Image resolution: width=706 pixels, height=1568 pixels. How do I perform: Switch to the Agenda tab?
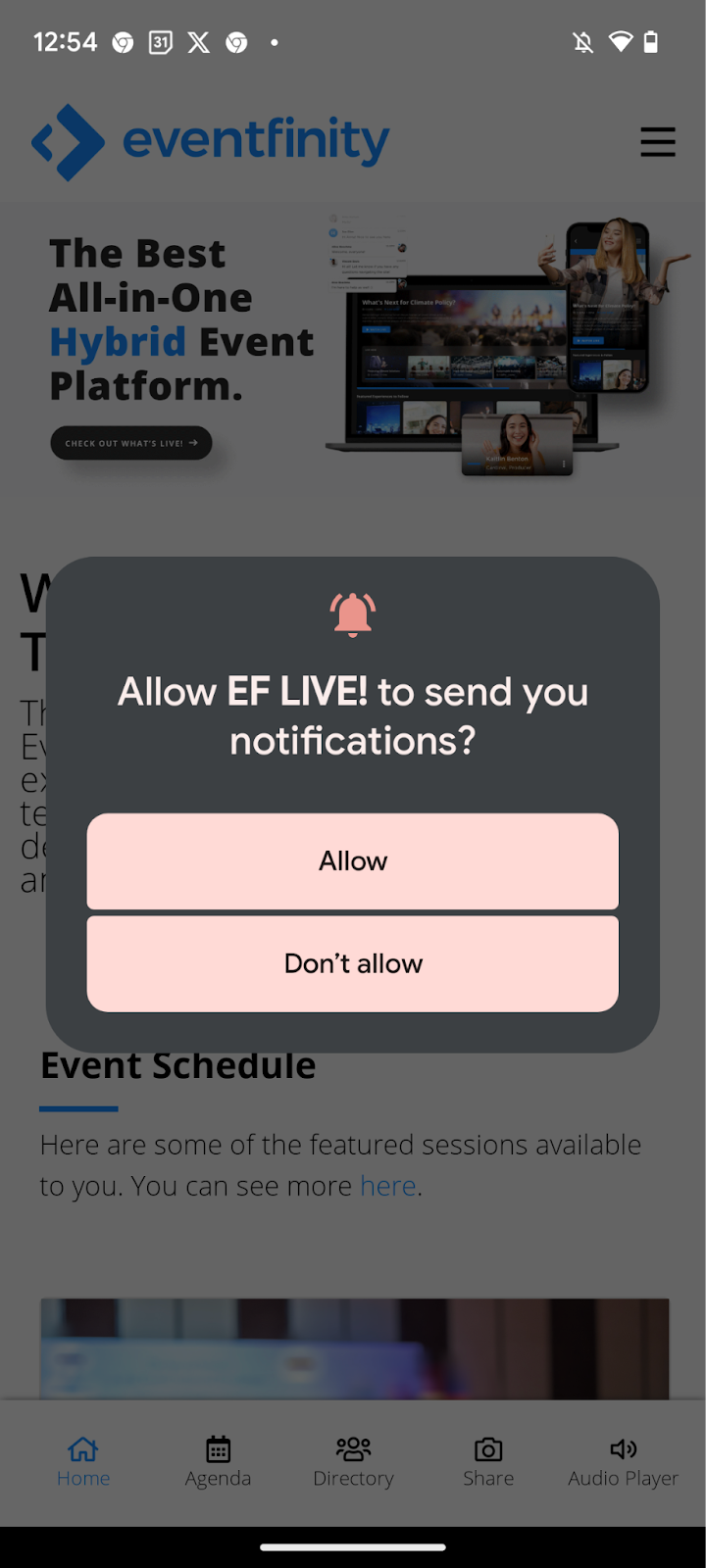218,1461
